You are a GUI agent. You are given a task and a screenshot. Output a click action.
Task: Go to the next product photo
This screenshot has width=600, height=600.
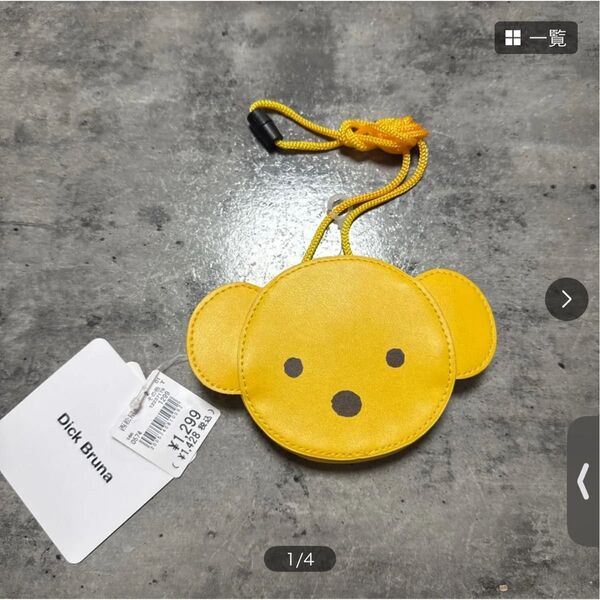(x=566, y=299)
